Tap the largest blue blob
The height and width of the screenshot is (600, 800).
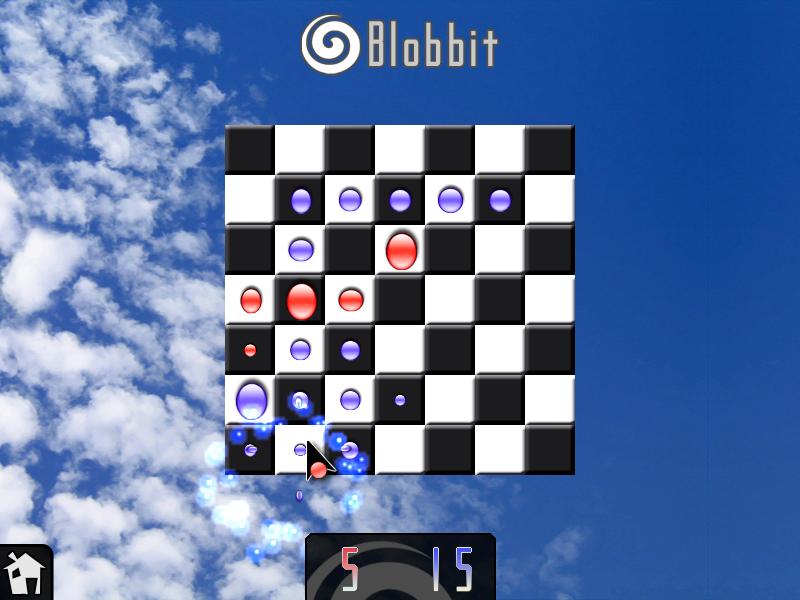point(250,400)
